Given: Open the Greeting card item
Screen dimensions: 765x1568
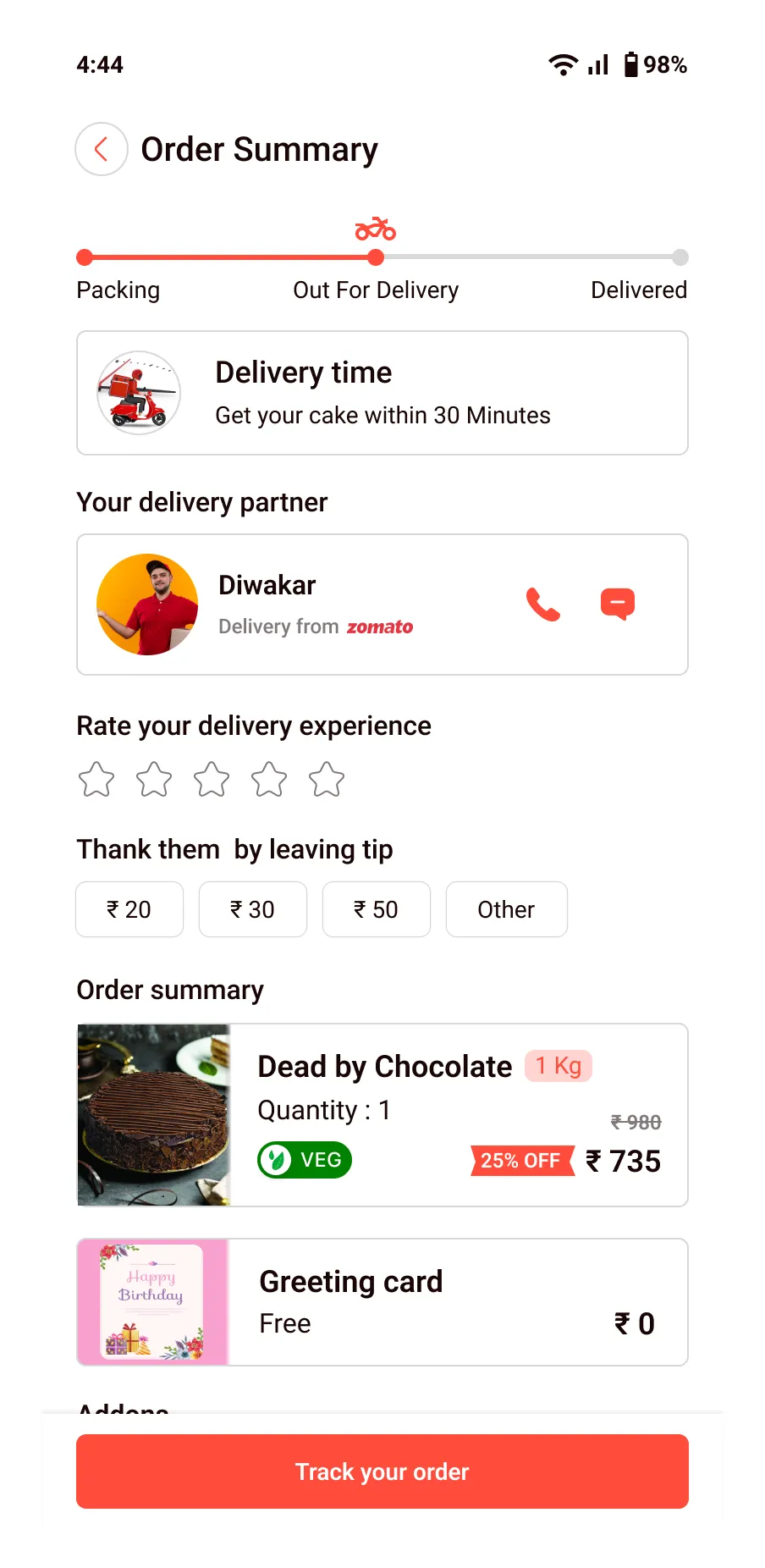Looking at the screenshot, I should 382,1302.
